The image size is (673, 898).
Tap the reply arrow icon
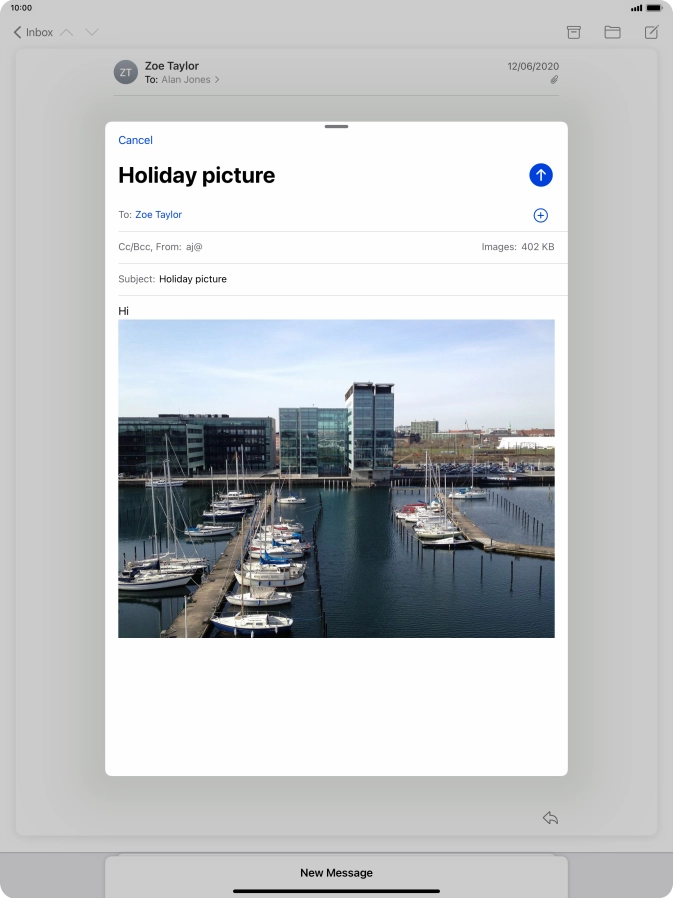pyautogui.click(x=549, y=818)
